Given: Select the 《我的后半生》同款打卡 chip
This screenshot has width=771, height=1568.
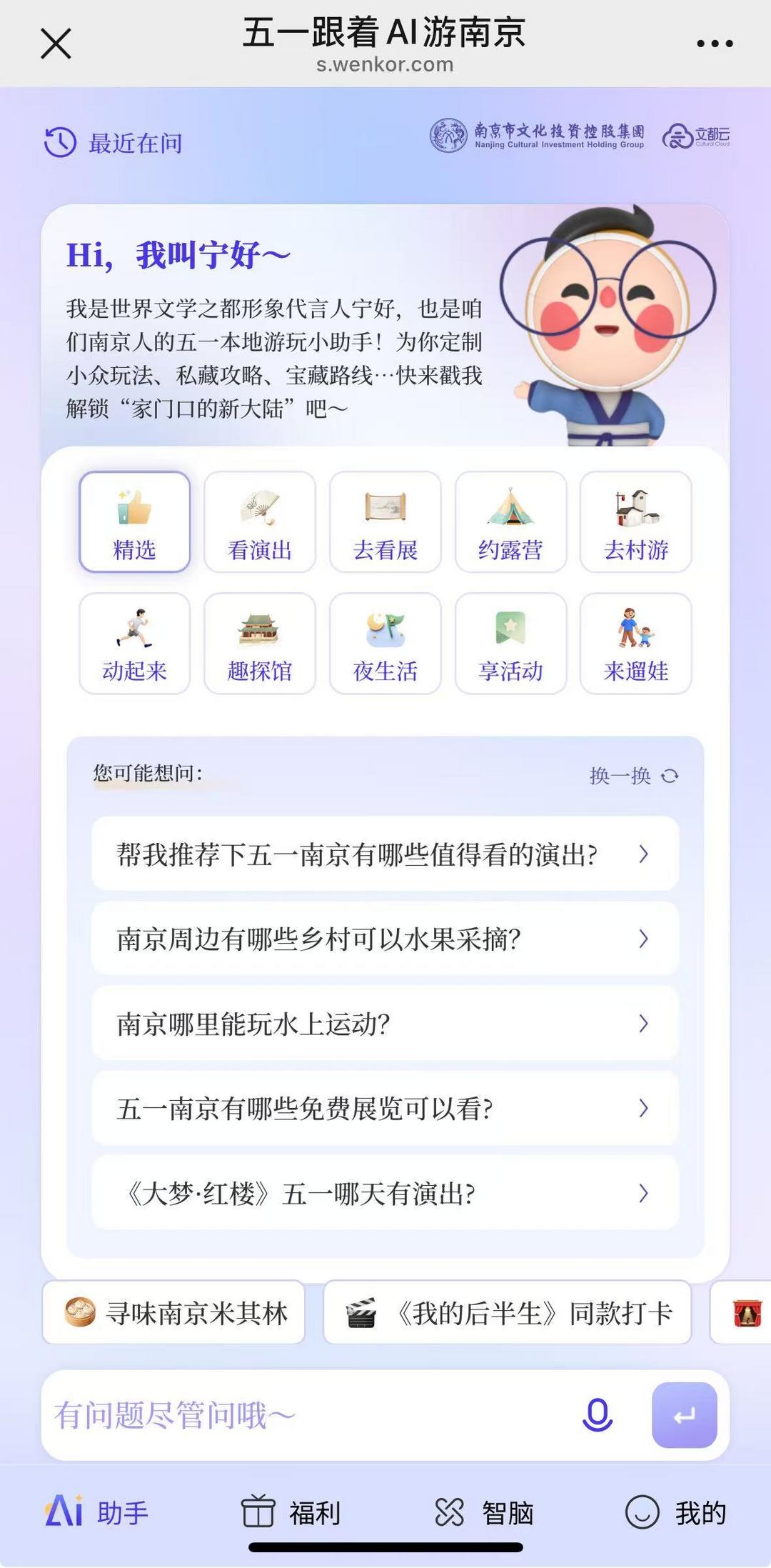Looking at the screenshot, I should point(508,1313).
